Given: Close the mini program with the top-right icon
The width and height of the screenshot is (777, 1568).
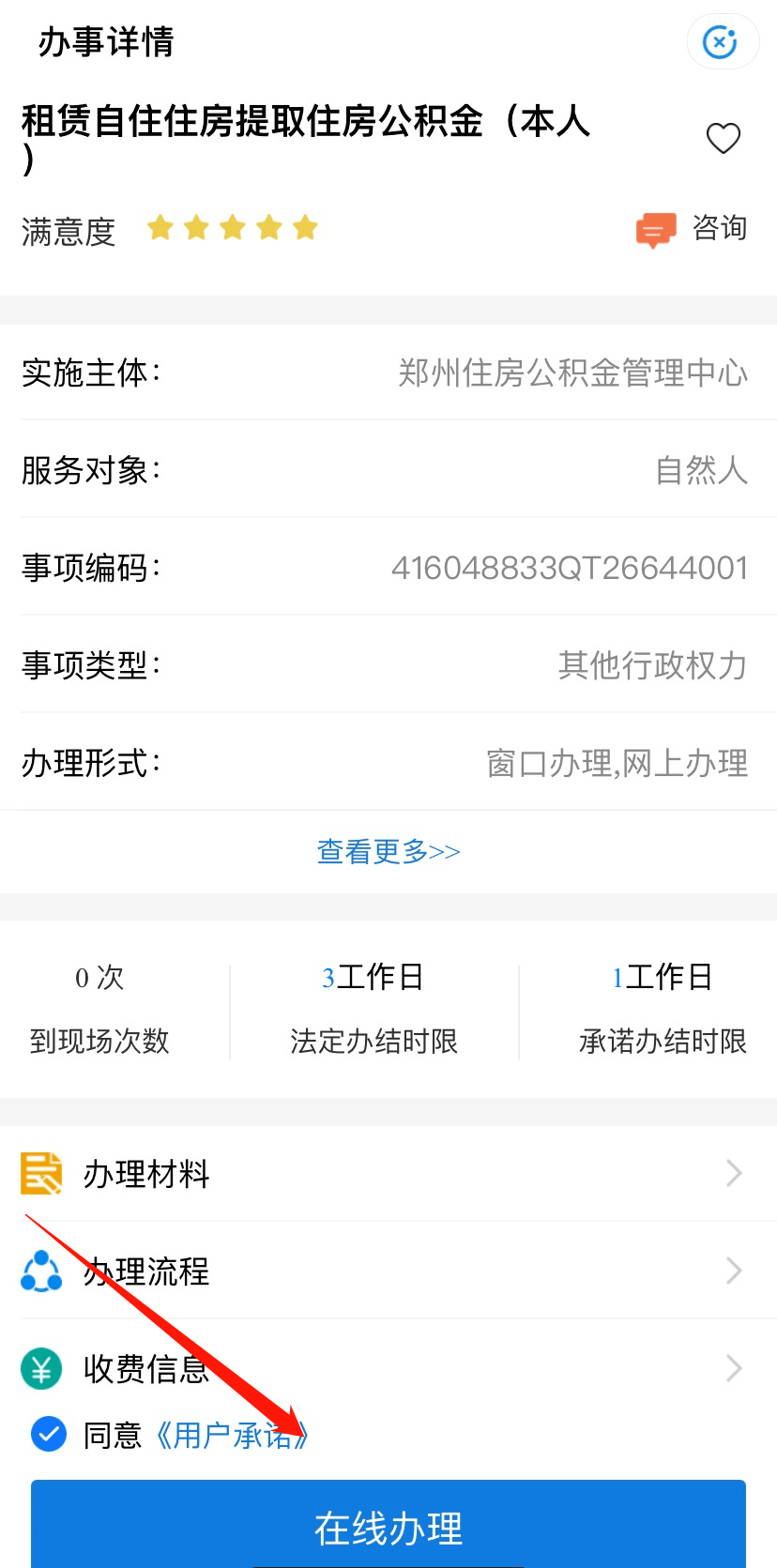Looking at the screenshot, I should (721, 42).
